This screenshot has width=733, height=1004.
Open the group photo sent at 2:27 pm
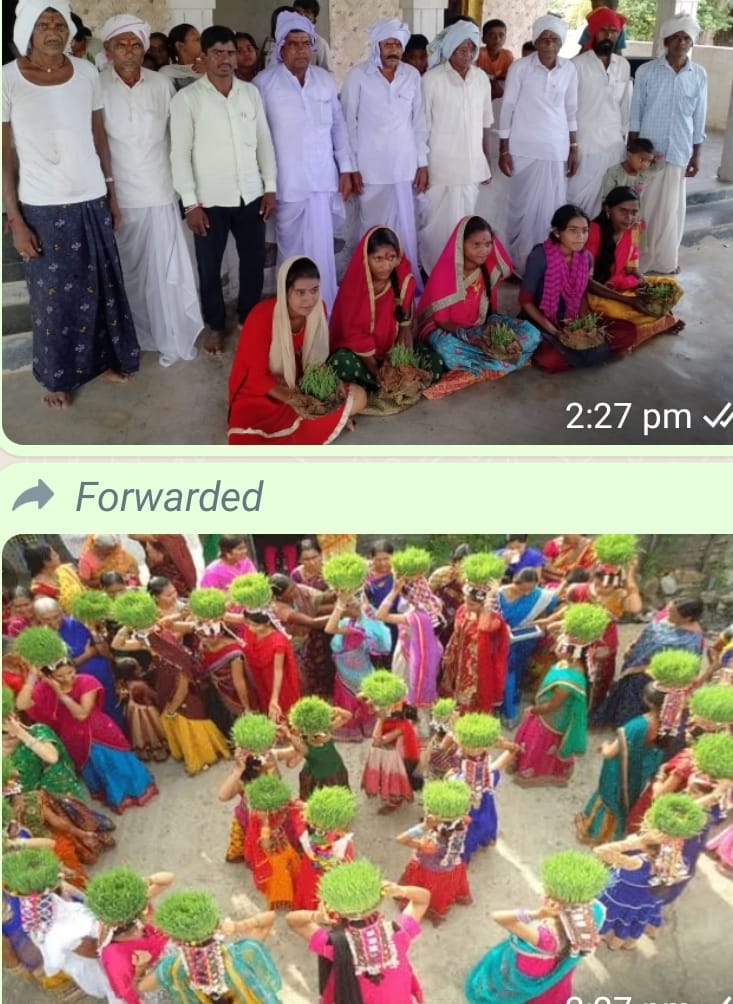tap(366, 220)
